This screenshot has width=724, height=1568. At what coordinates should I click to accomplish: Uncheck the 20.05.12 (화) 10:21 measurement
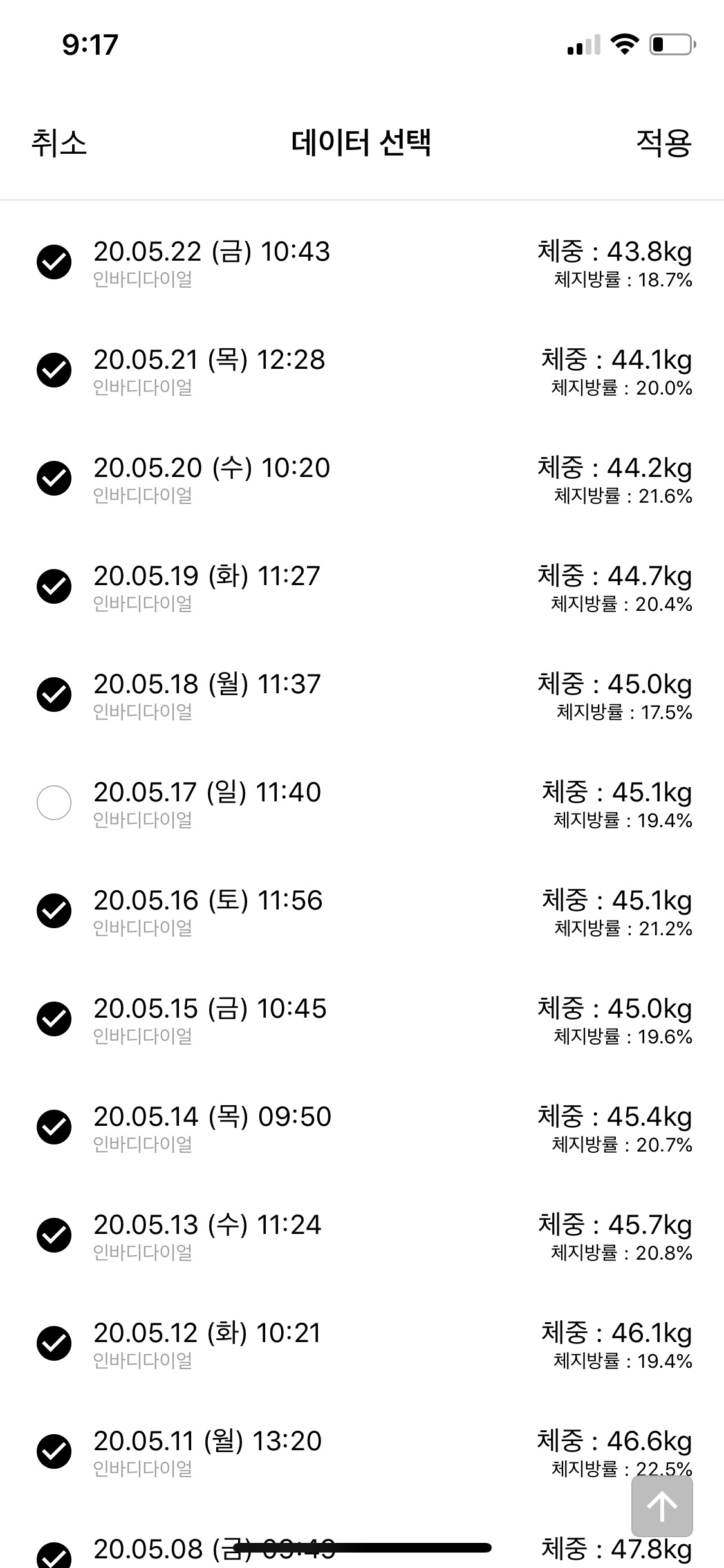54,1343
